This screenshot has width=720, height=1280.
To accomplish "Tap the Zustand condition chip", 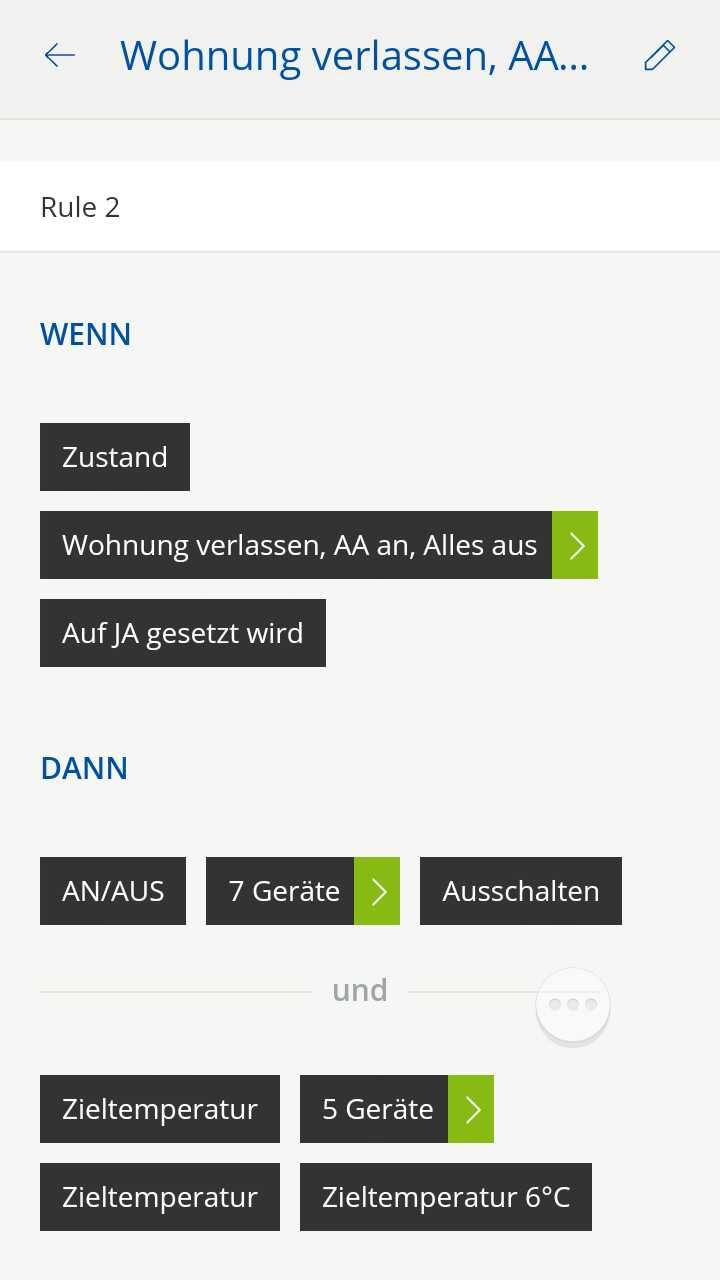I will (115, 457).
